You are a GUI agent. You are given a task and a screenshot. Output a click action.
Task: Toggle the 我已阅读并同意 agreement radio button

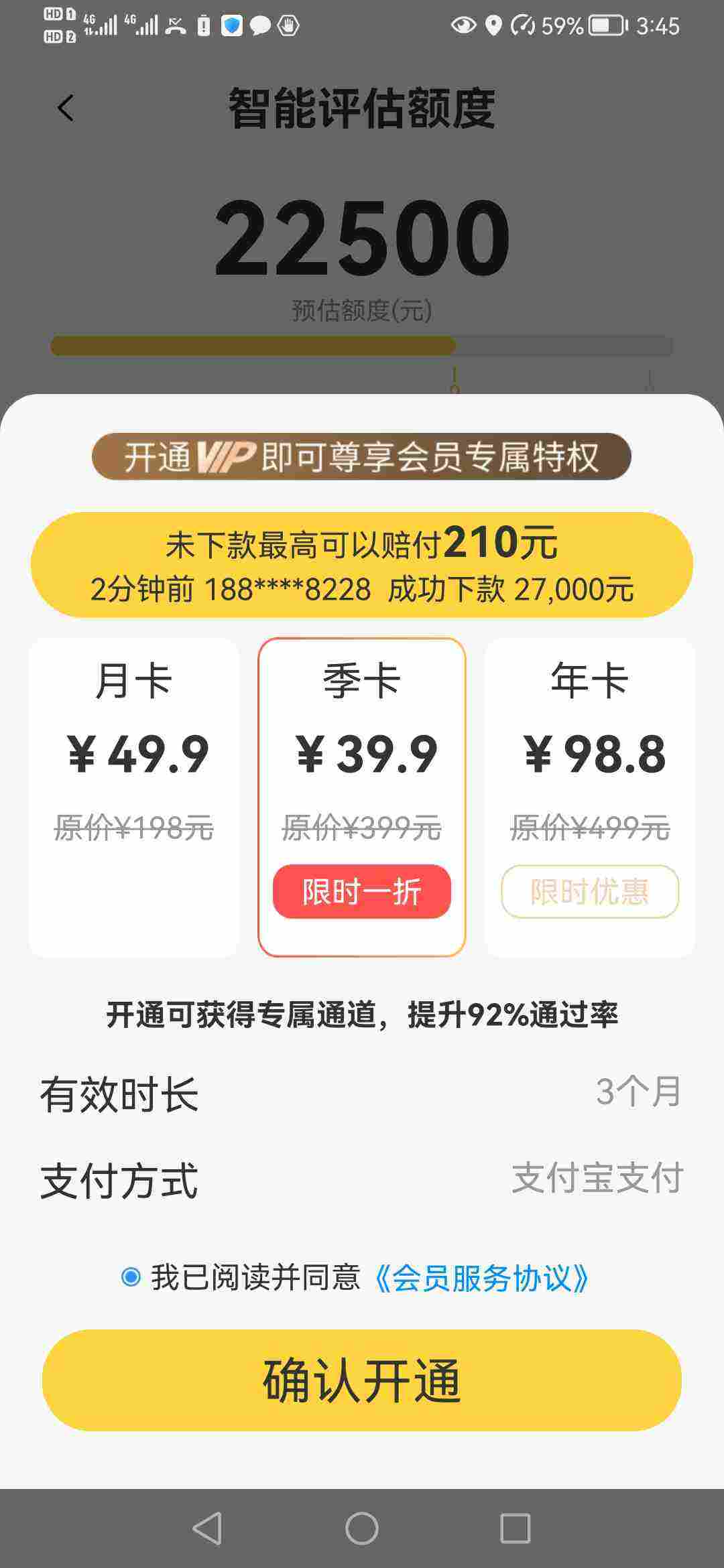pos(131,1277)
